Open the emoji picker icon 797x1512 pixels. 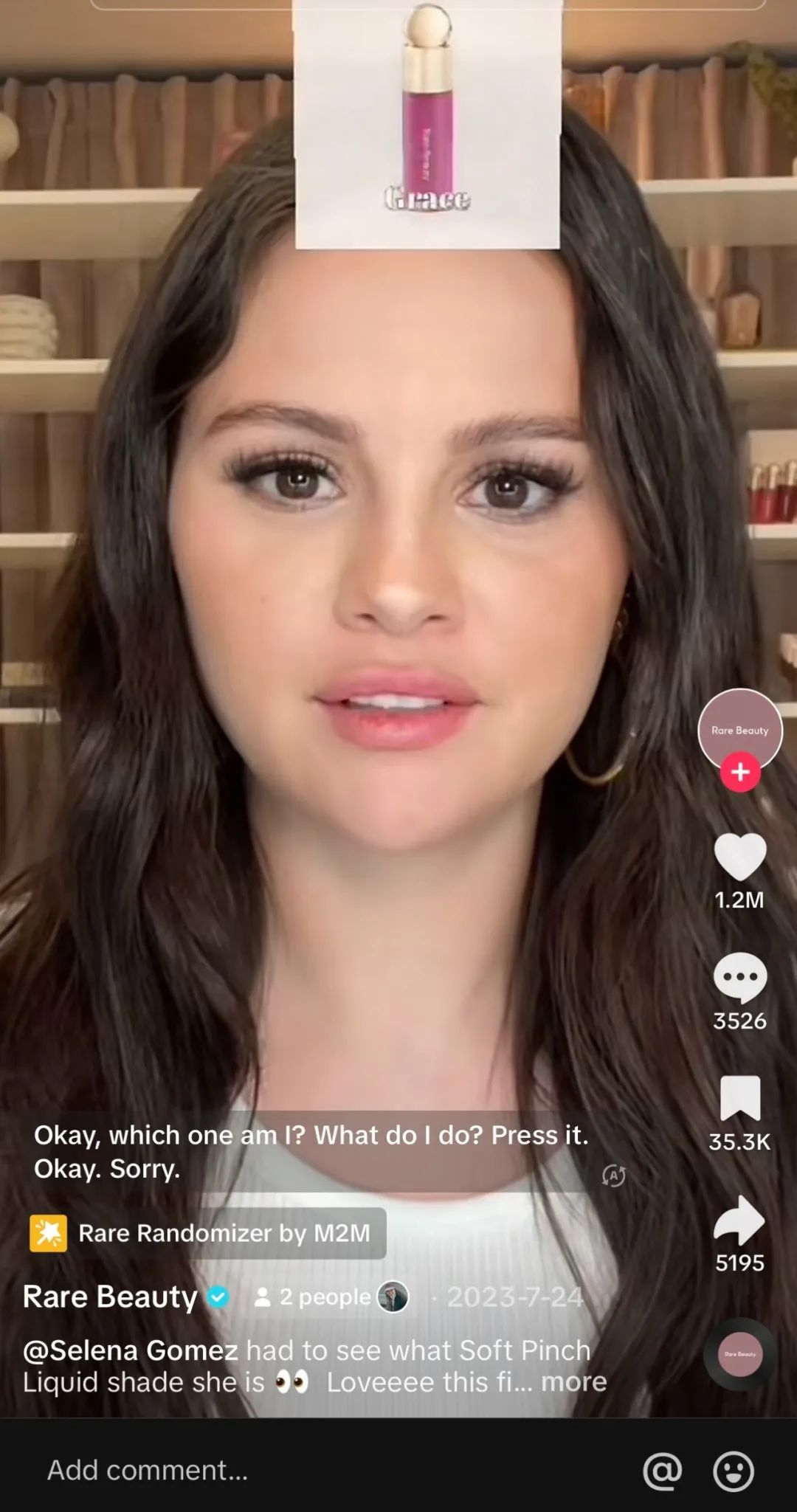click(733, 1471)
